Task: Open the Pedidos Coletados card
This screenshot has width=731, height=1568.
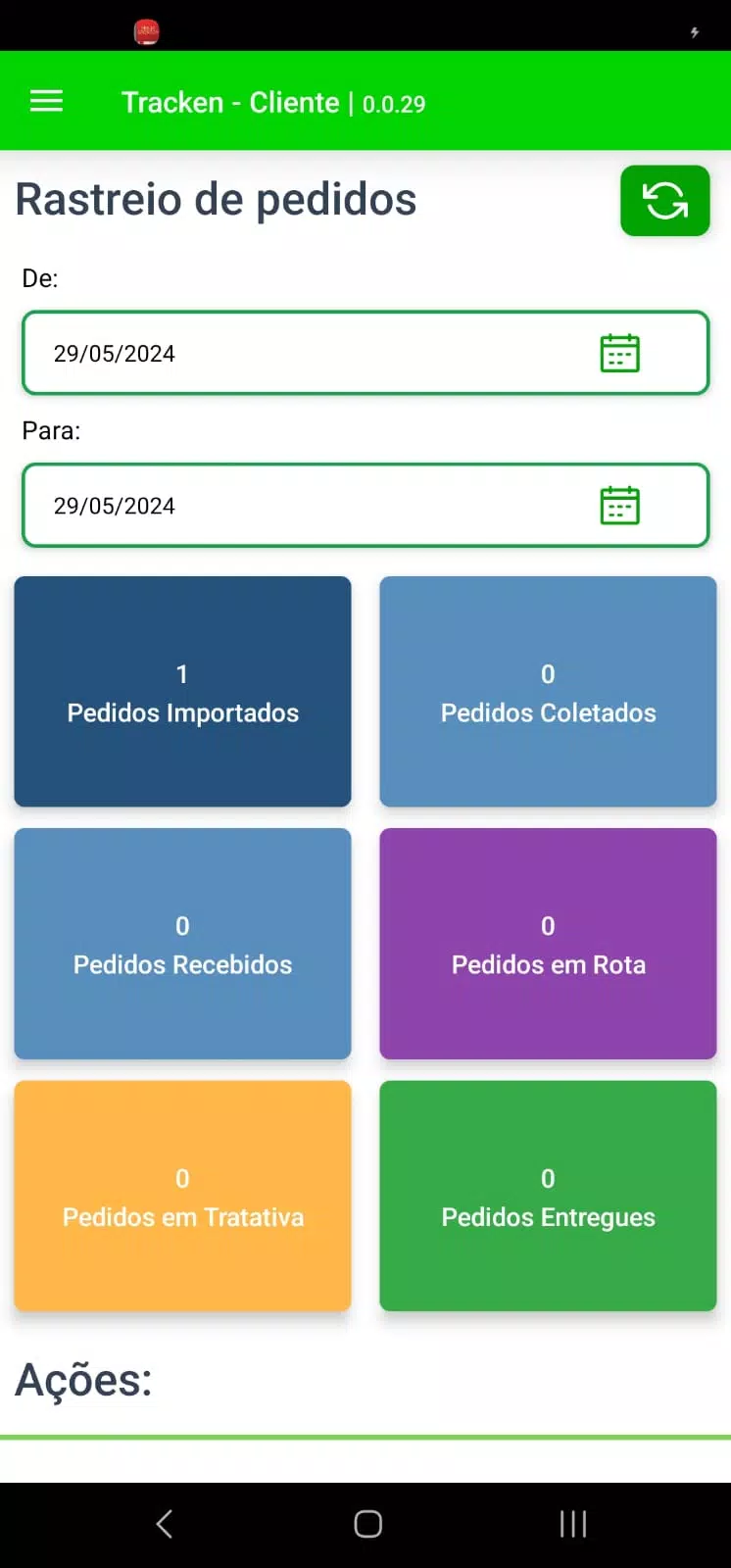Action: [x=548, y=692]
